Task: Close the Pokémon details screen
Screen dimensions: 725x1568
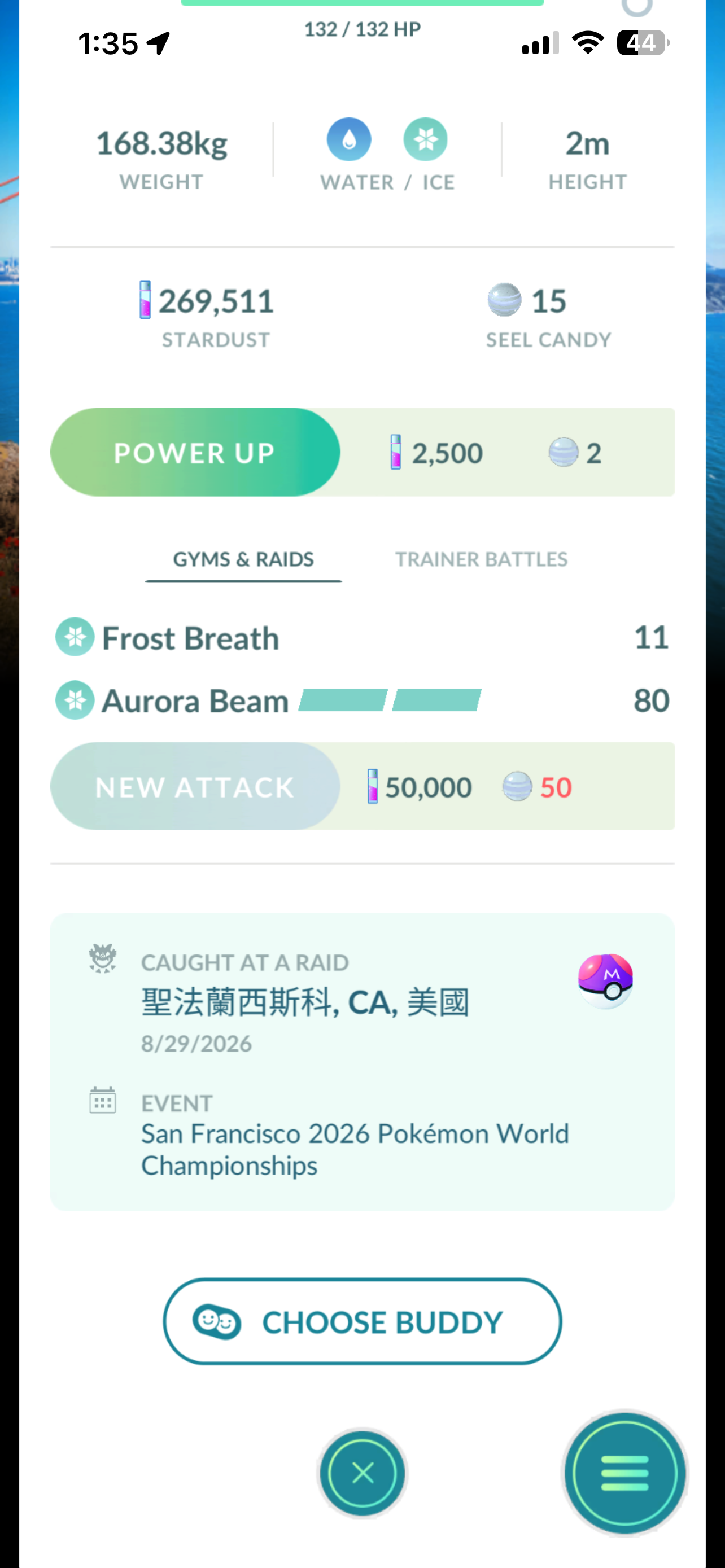Action: (363, 1474)
